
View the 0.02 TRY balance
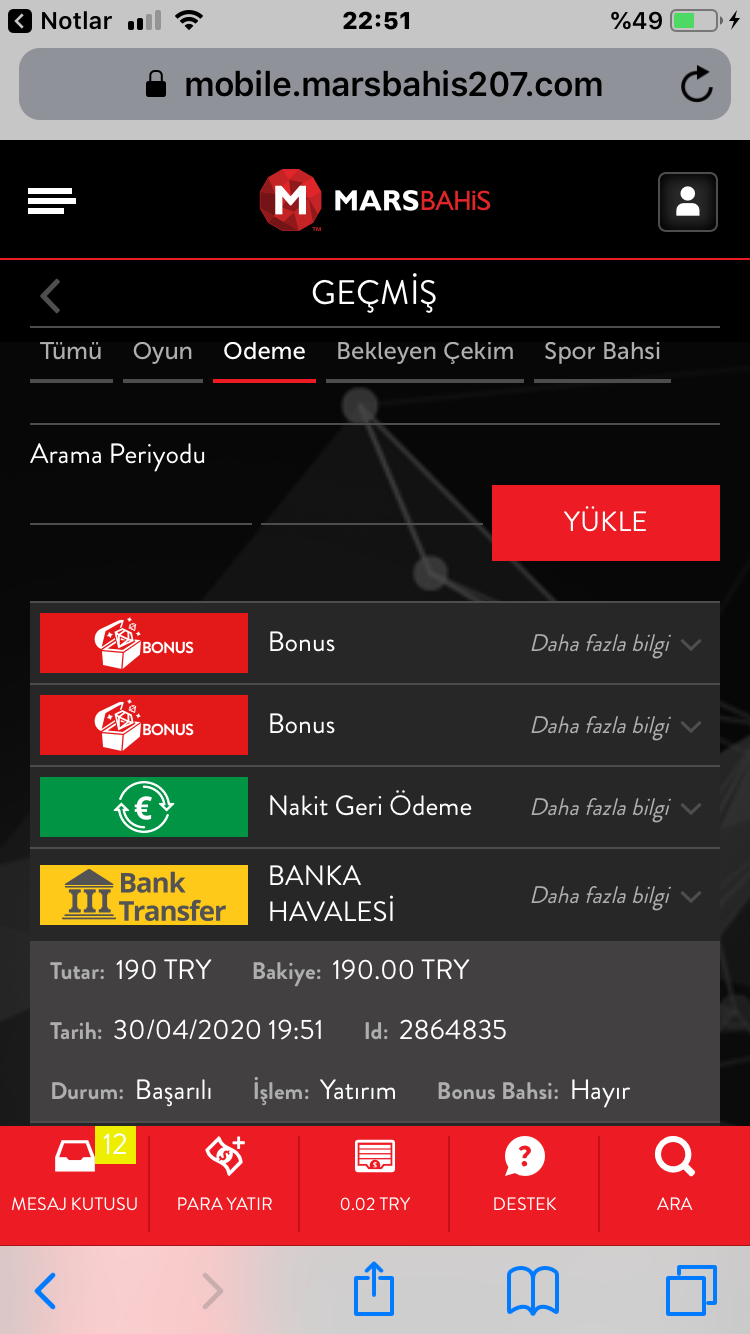coord(375,1178)
